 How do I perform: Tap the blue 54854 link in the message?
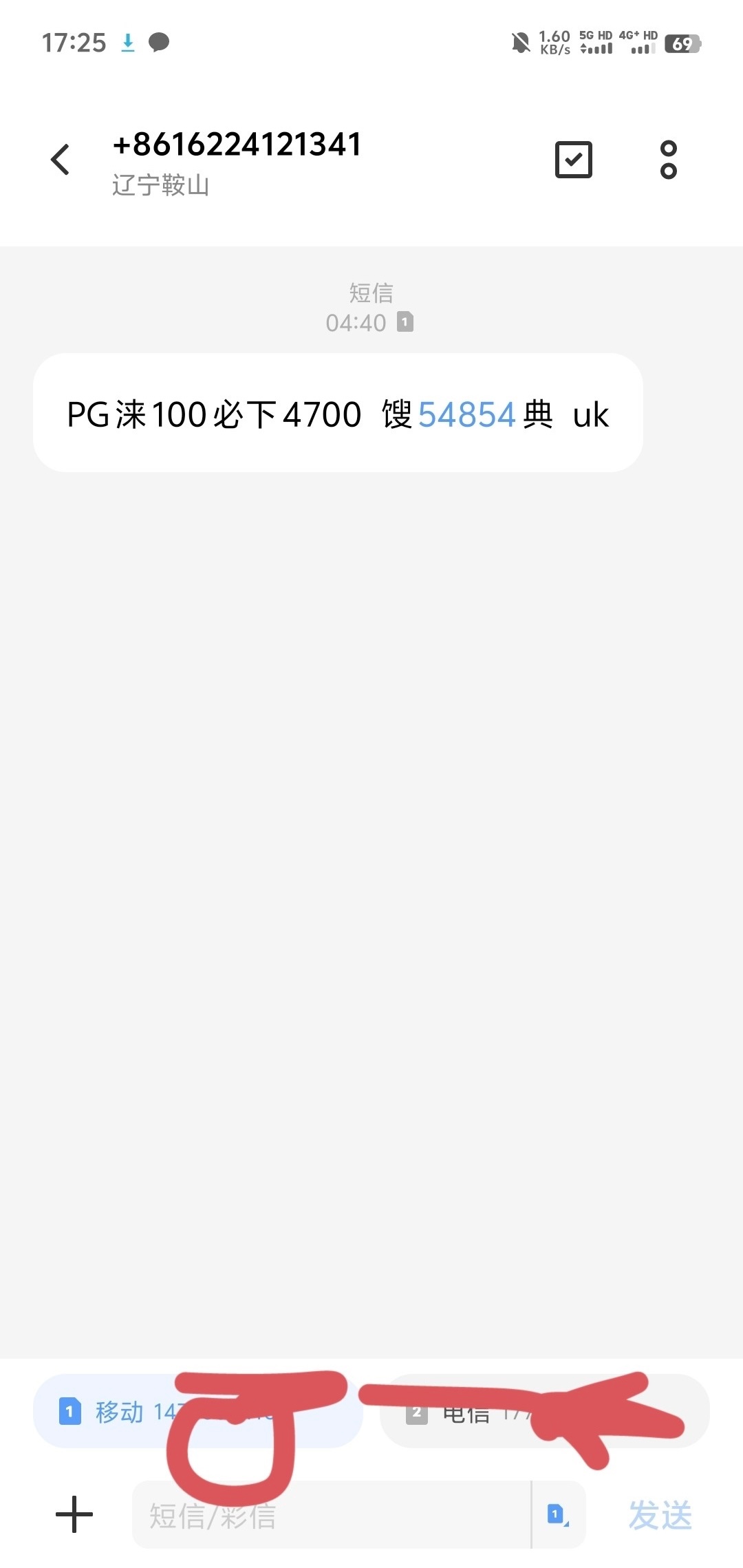(467, 414)
